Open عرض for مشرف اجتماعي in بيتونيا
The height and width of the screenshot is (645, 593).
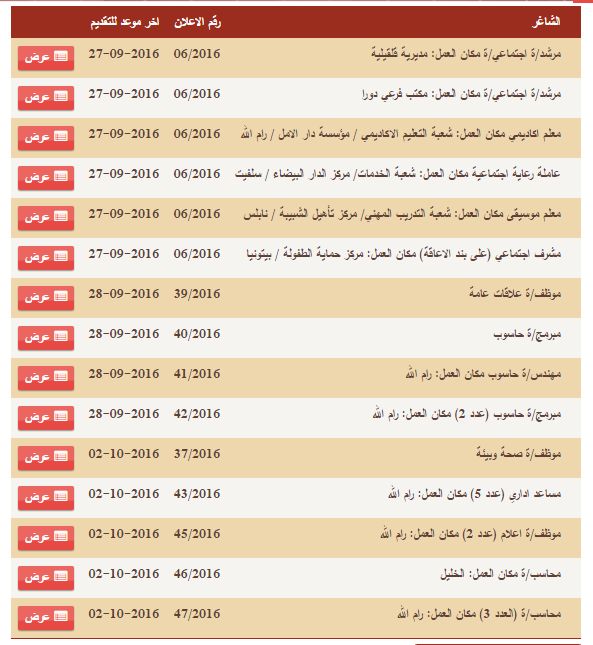pyautogui.click(x=46, y=258)
